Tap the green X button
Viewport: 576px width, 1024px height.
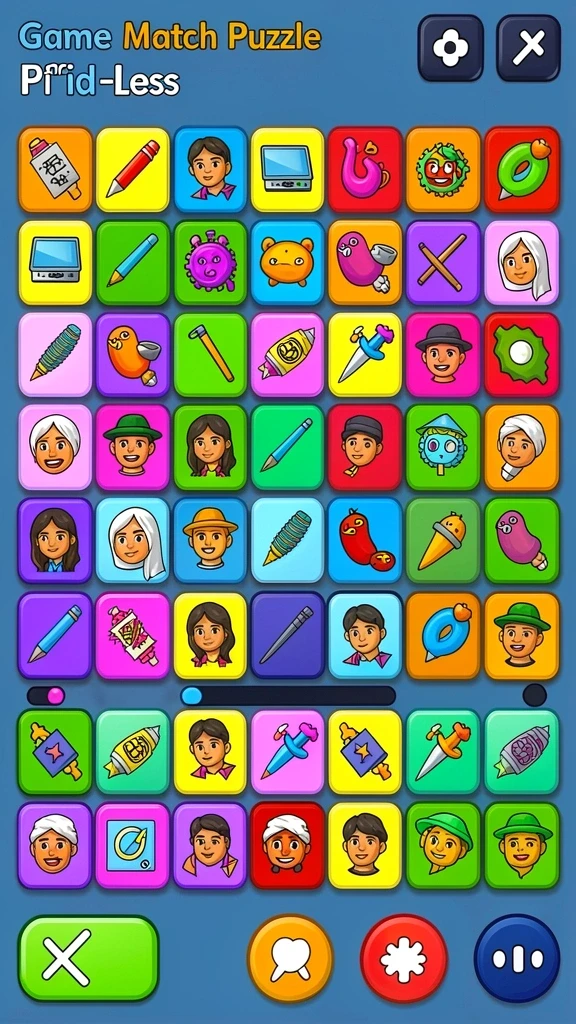(88, 958)
